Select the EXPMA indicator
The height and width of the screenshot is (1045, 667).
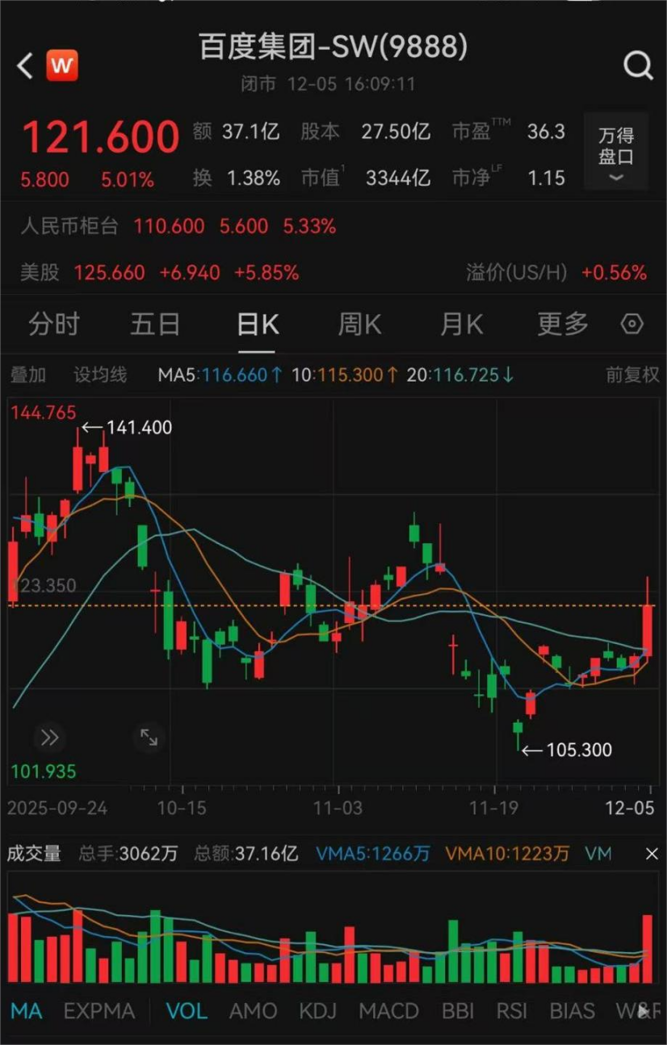(x=99, y=1011)
